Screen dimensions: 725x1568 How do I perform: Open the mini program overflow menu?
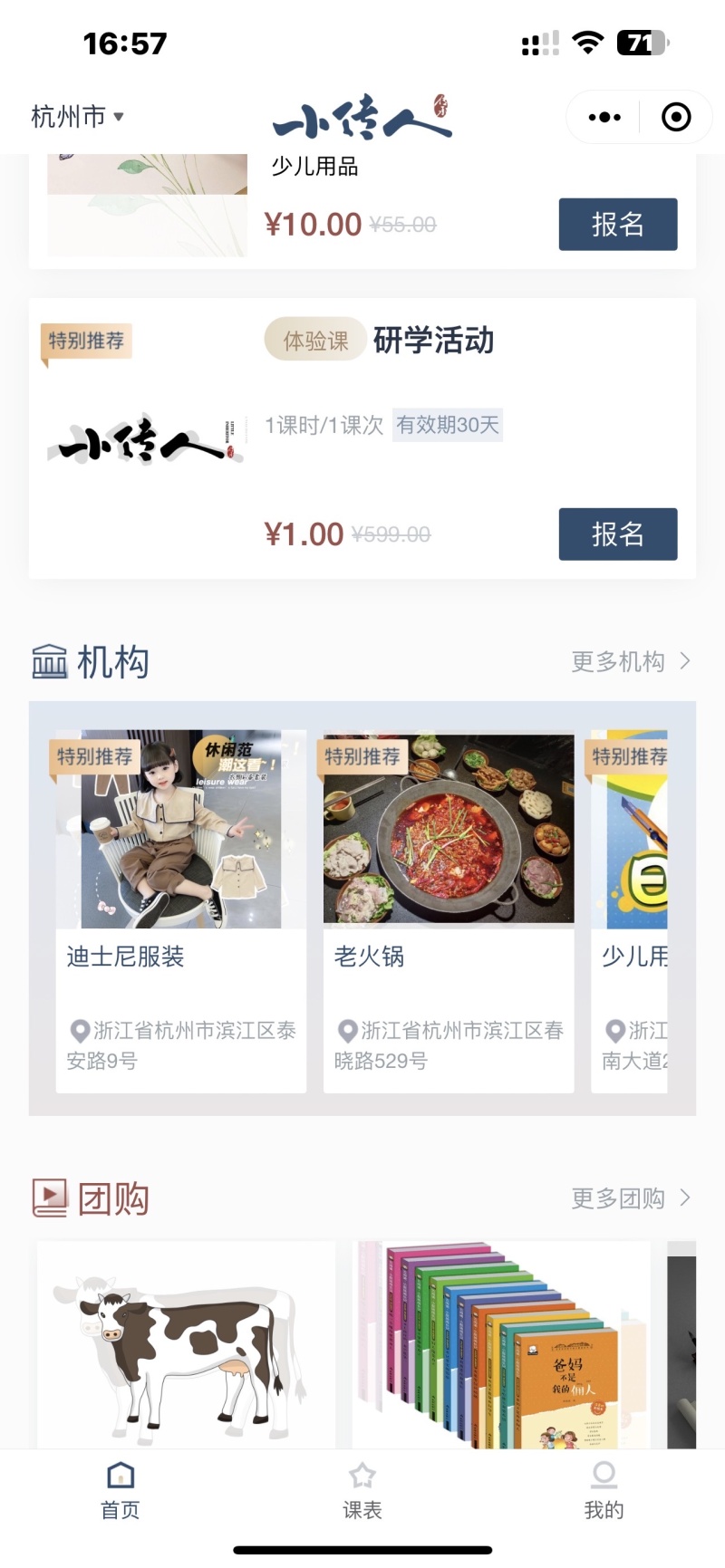pyautogui.click(x=604, y=117)
